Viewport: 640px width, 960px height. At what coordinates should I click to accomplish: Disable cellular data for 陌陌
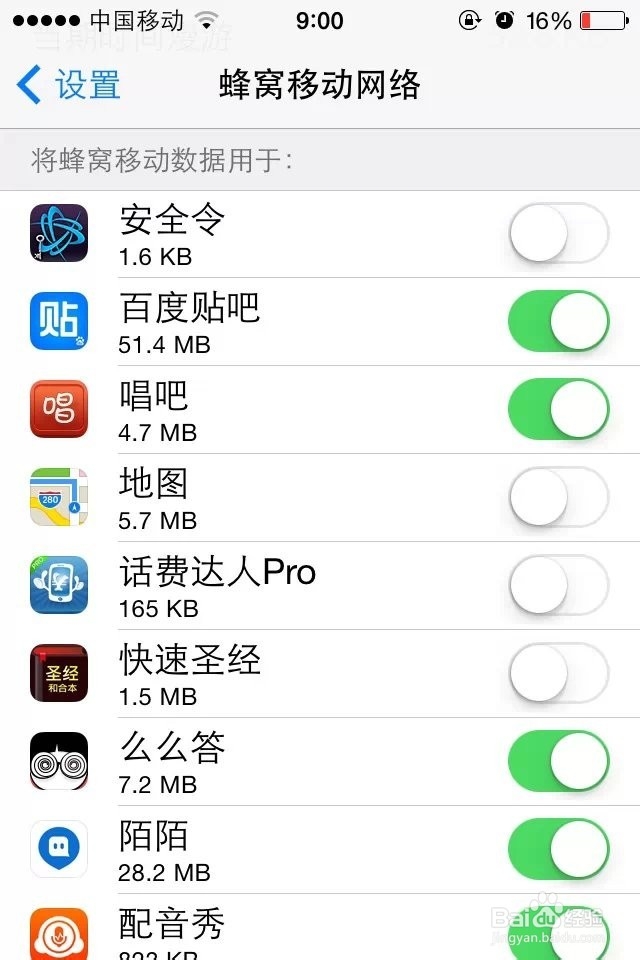click(x=559, y=849)
